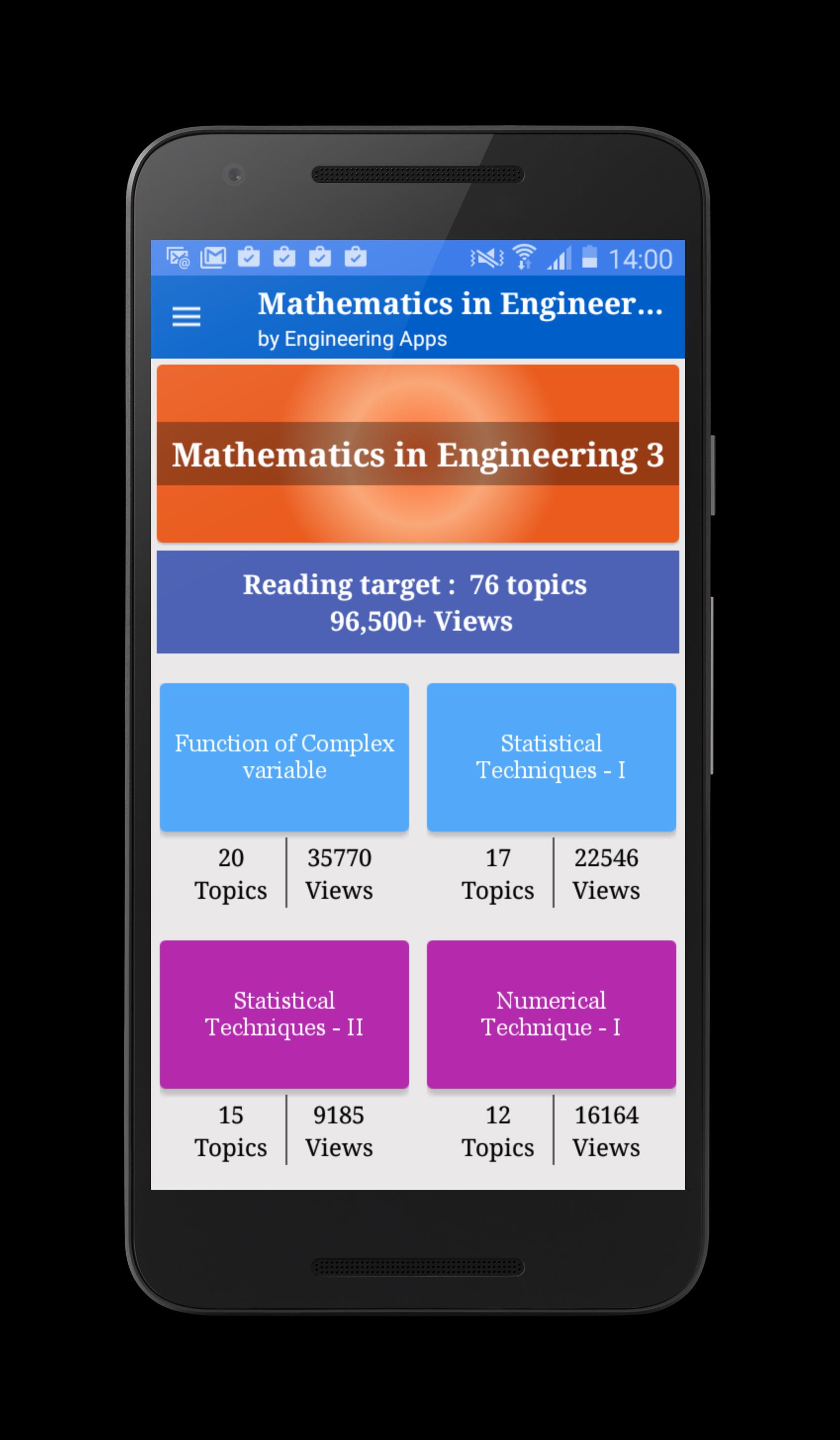840x1440 pixels.
Task: Open Statistical Techniques - I chapter
Action: point(551,756)
